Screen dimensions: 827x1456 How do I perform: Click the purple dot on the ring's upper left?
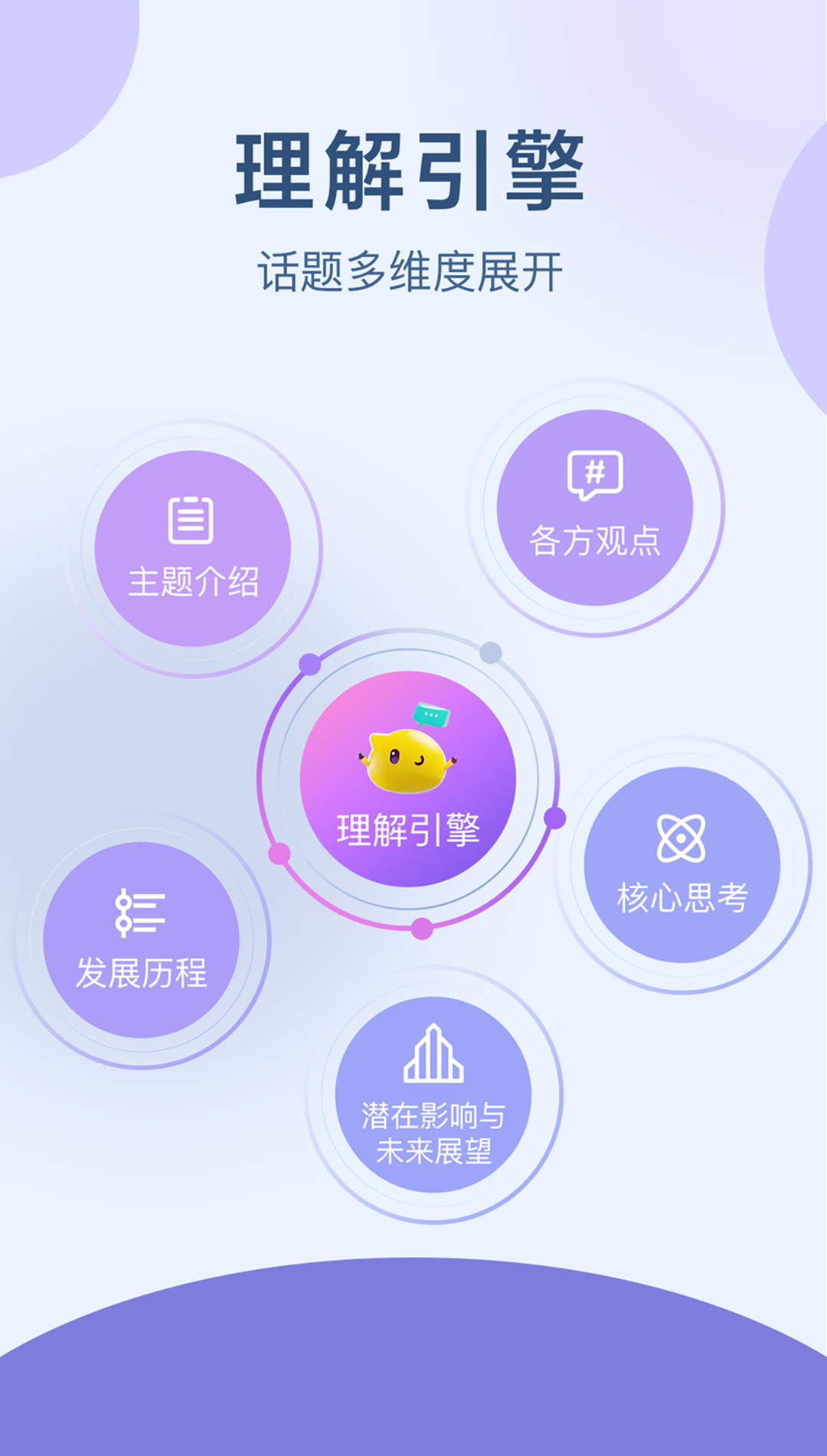coord(309,664)
